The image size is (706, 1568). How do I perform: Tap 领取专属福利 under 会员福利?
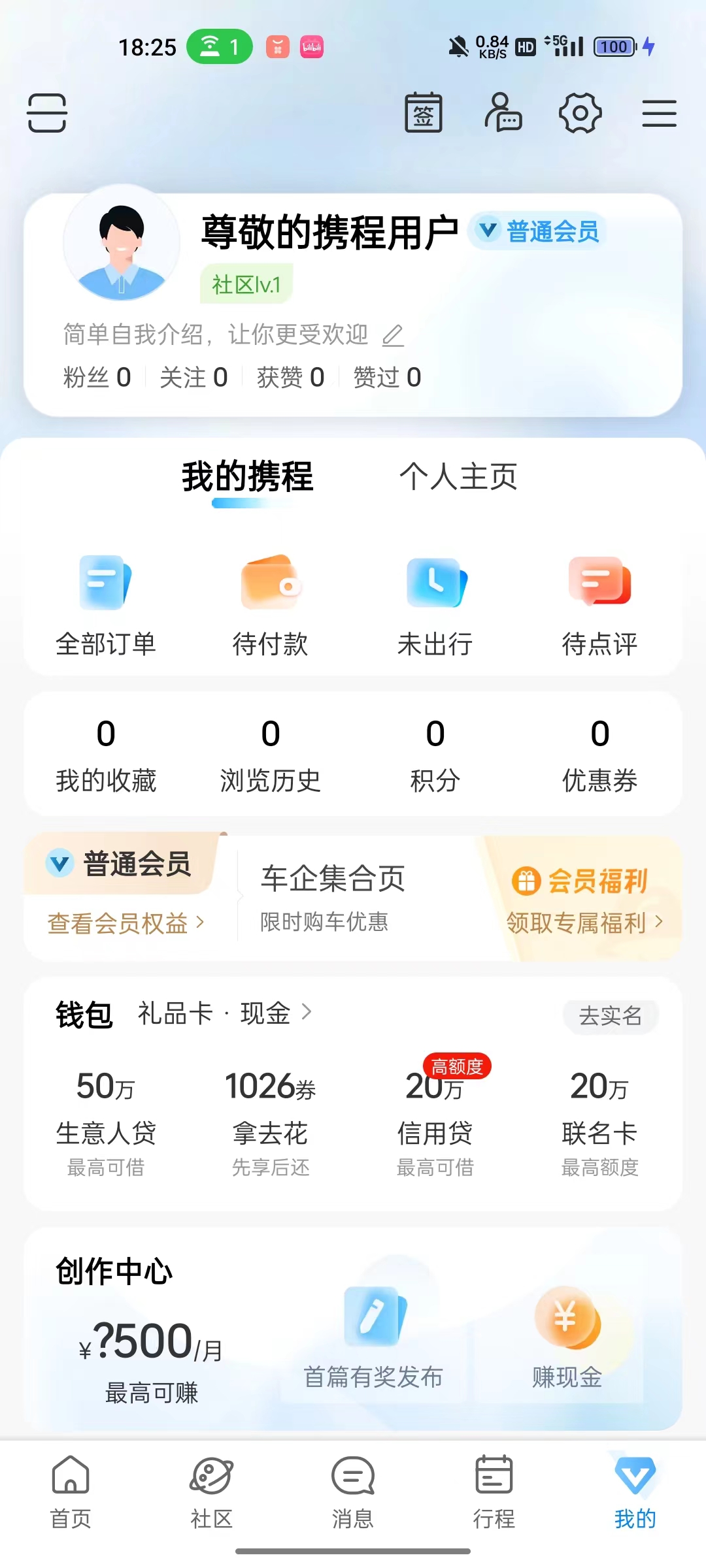[x=584, y=923]
